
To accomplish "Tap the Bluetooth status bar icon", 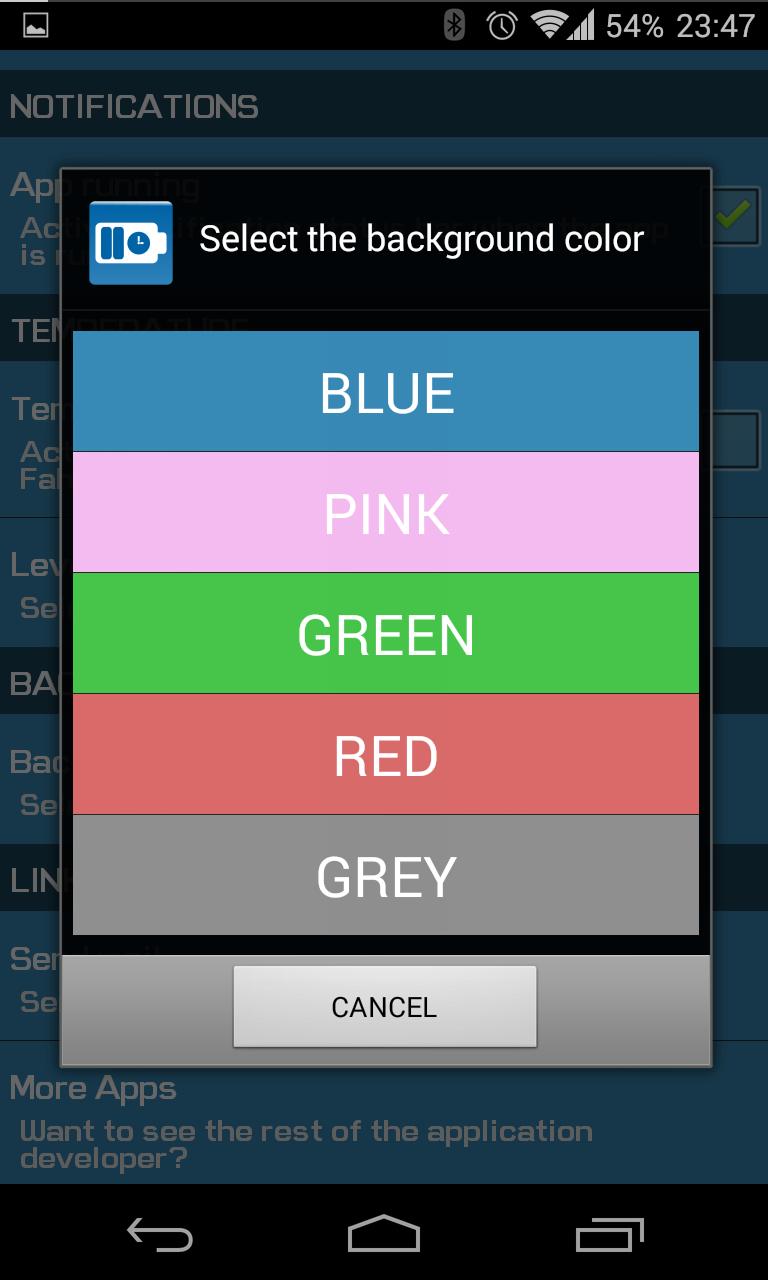I will (x=455, y=25).
